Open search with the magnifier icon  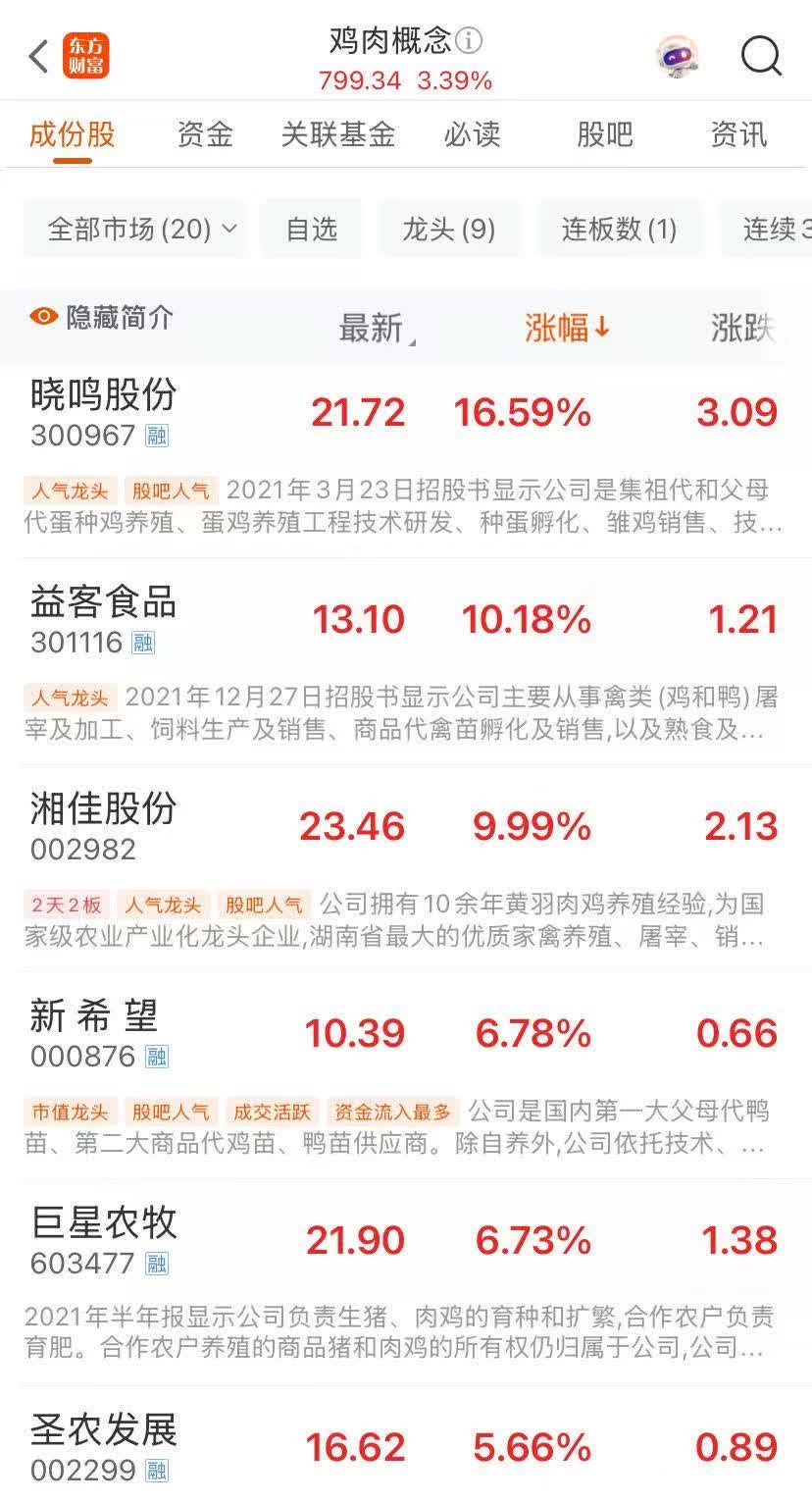(x=759, y=57)
